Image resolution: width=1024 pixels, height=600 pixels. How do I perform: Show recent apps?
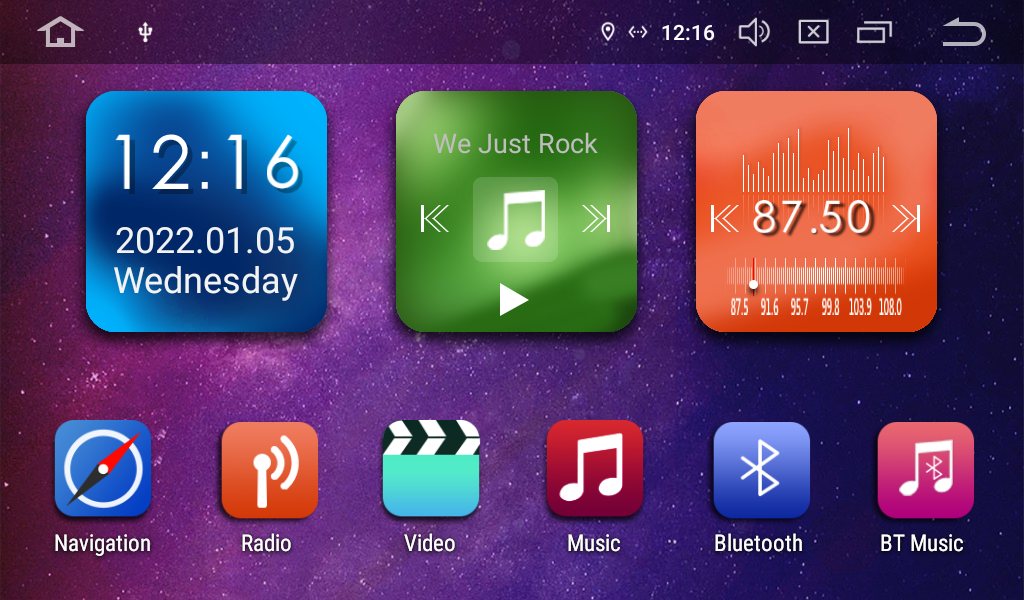(873, 32)
